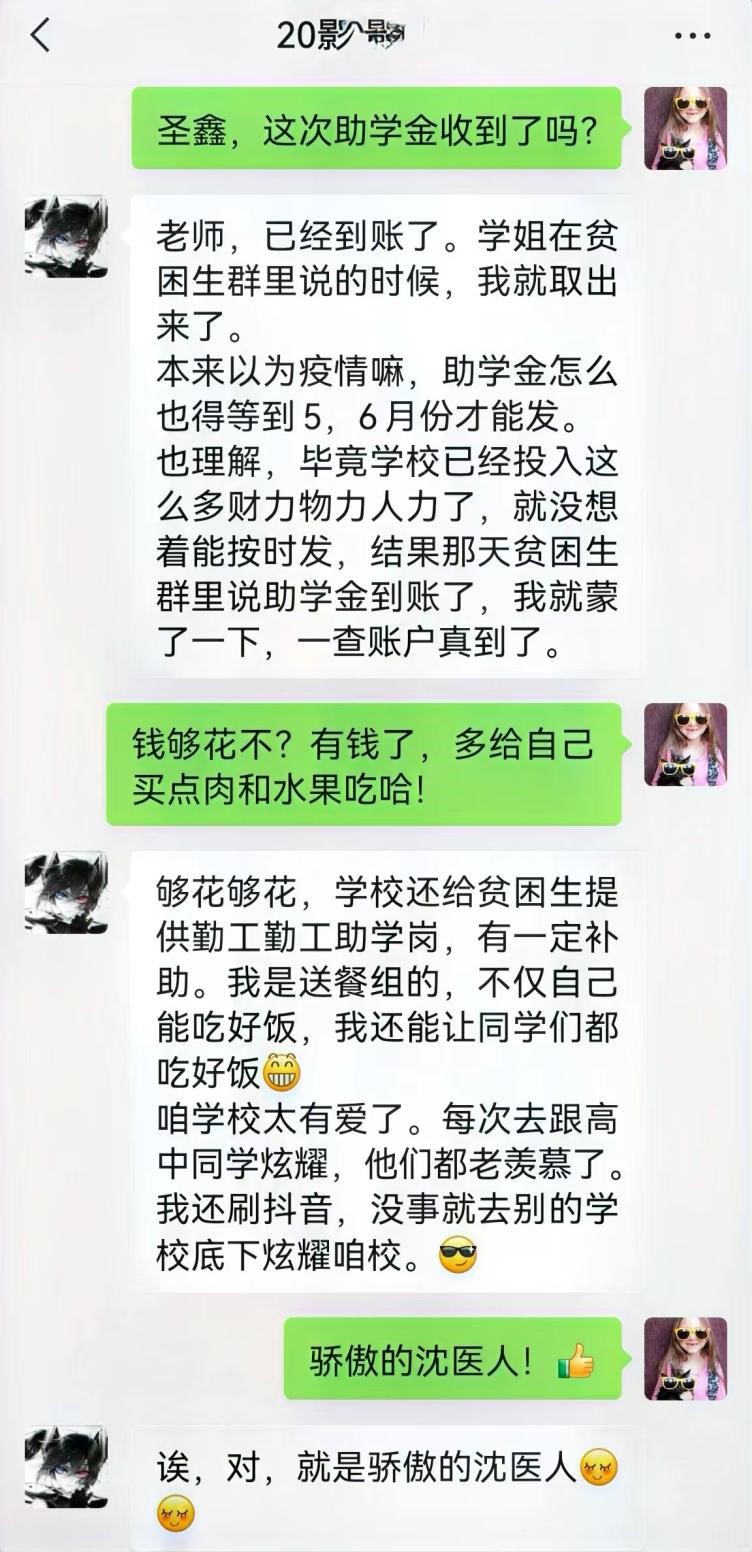The width and height of the screenshot is (752, 1552).
Task: Open the three-dots chat options menu
Action: [692, 37]
